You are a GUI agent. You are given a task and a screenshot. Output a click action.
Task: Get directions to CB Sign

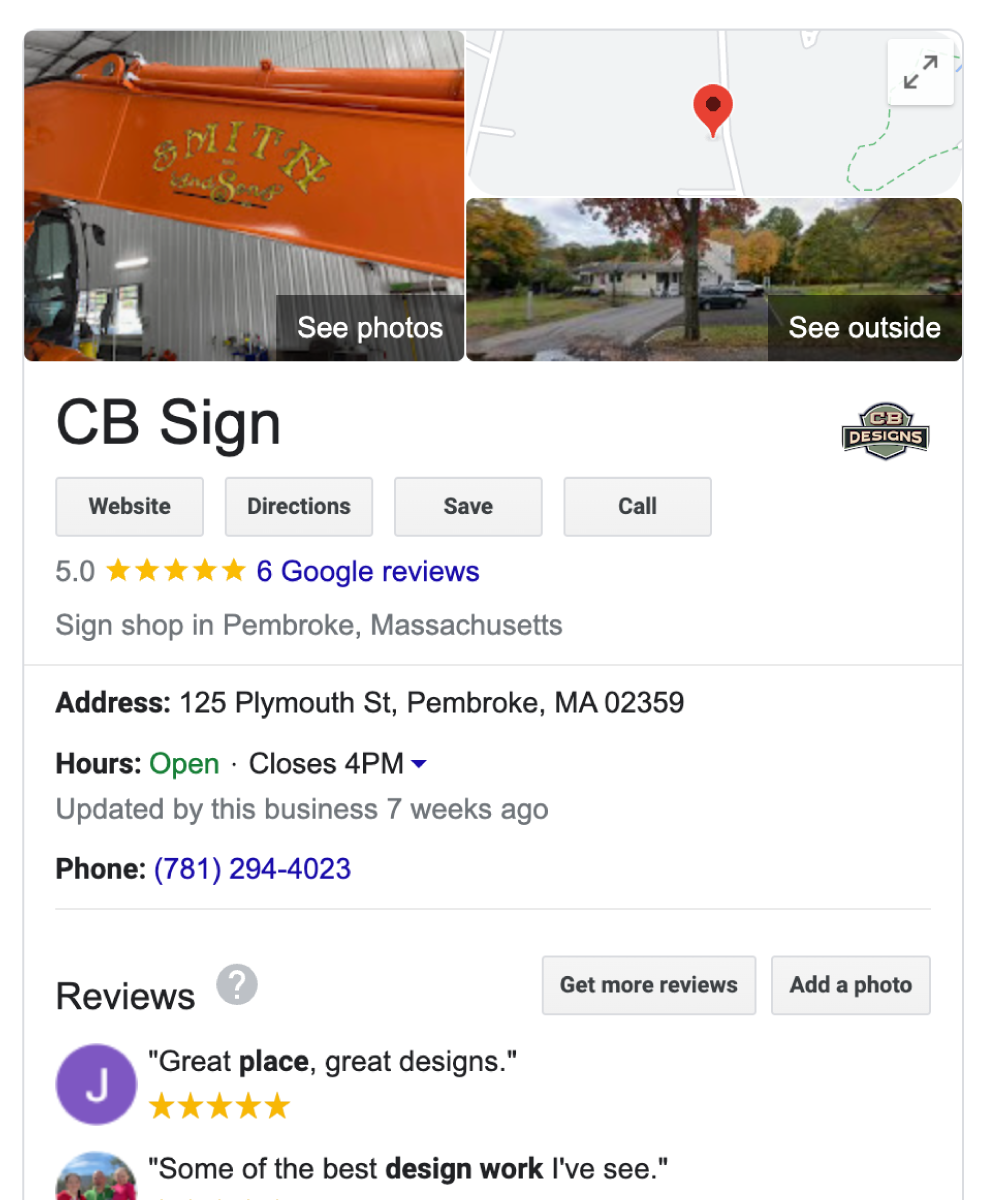click(x=298, y=506)
